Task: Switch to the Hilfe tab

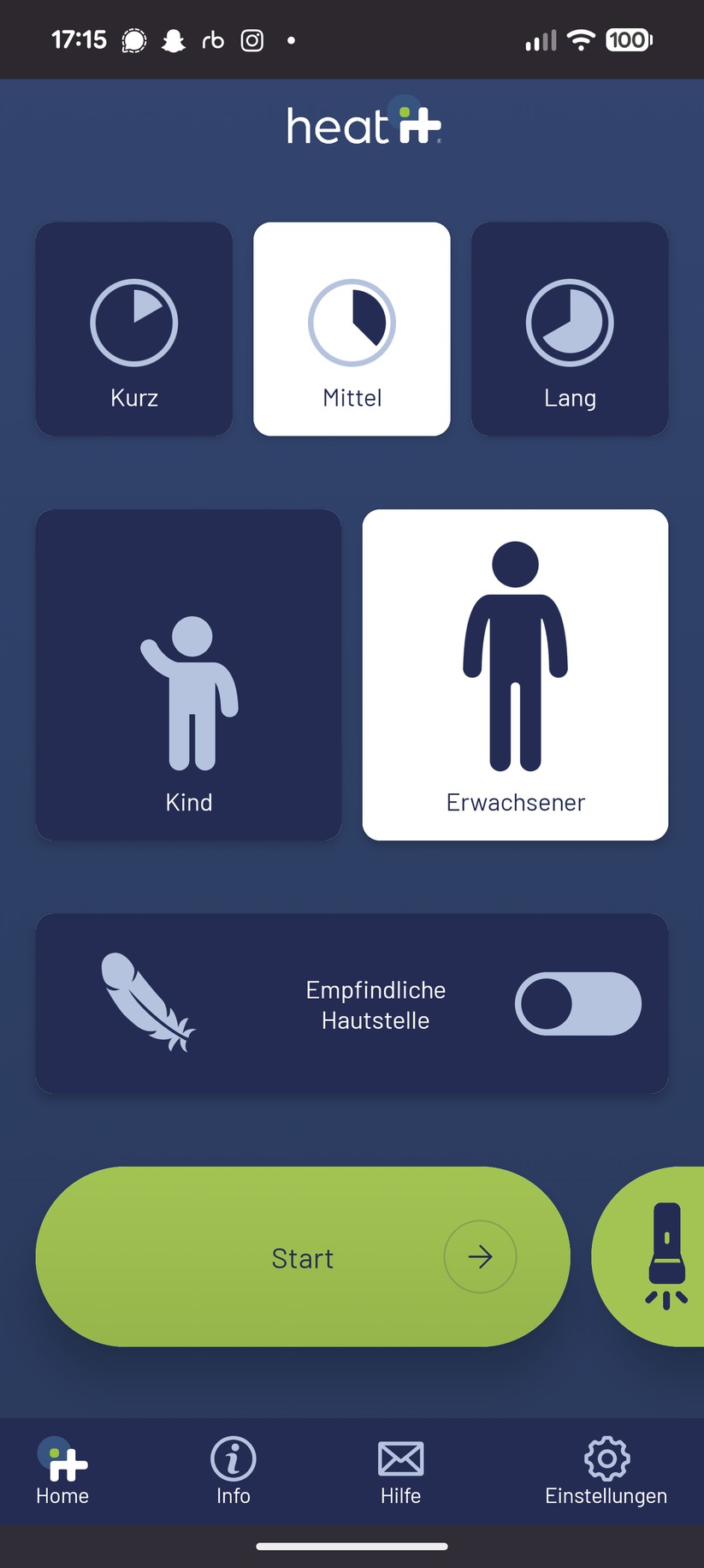Action: point(400,1472)
